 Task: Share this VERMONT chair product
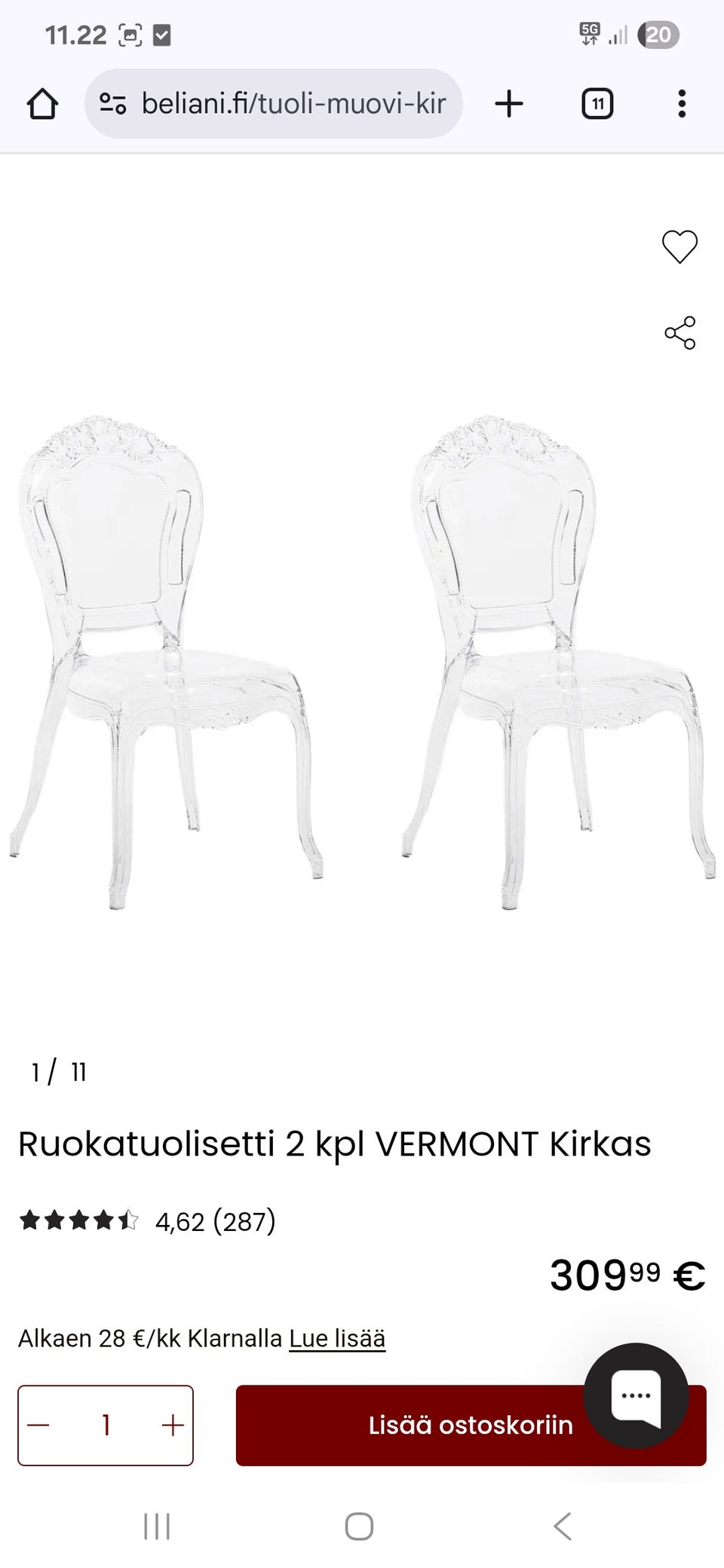point(680,333)
